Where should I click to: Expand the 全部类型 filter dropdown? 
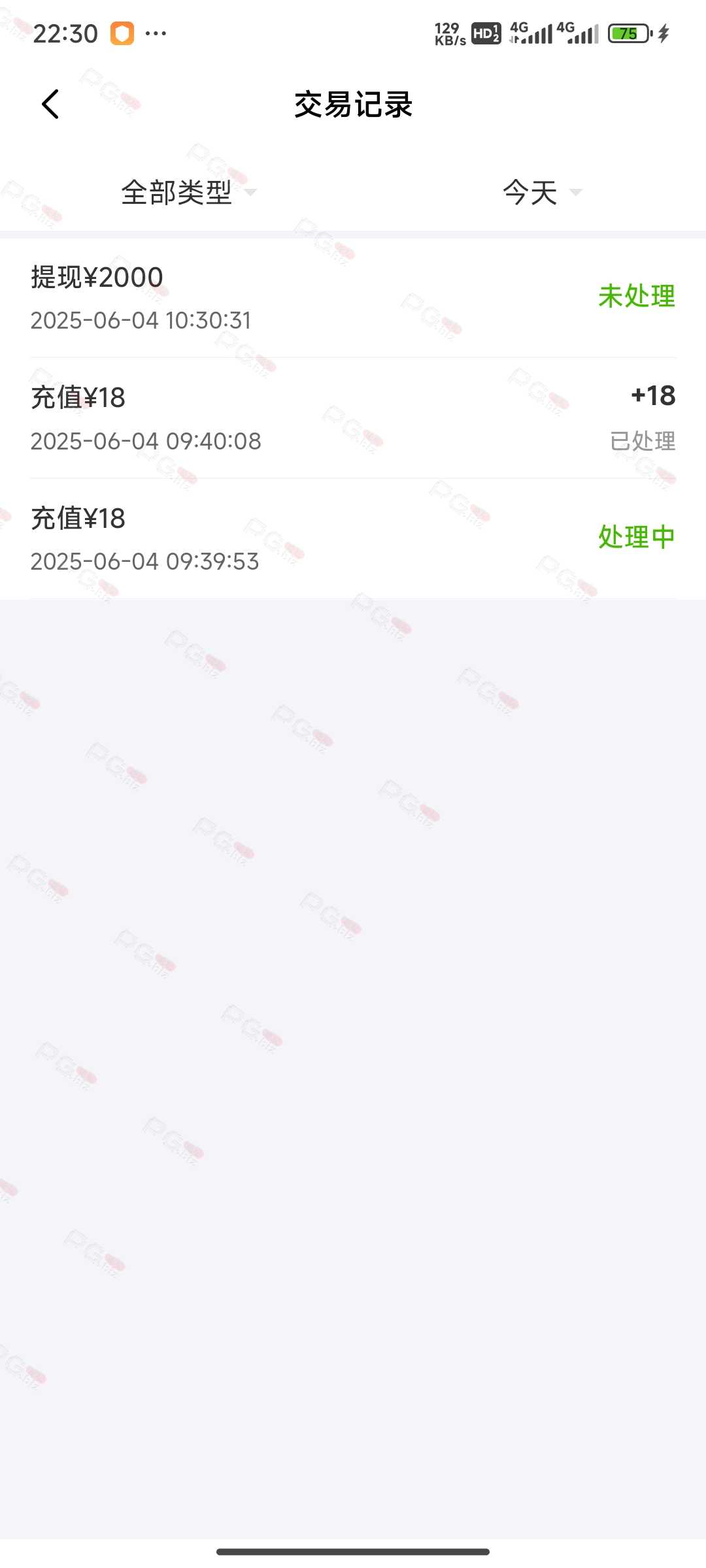188,192
